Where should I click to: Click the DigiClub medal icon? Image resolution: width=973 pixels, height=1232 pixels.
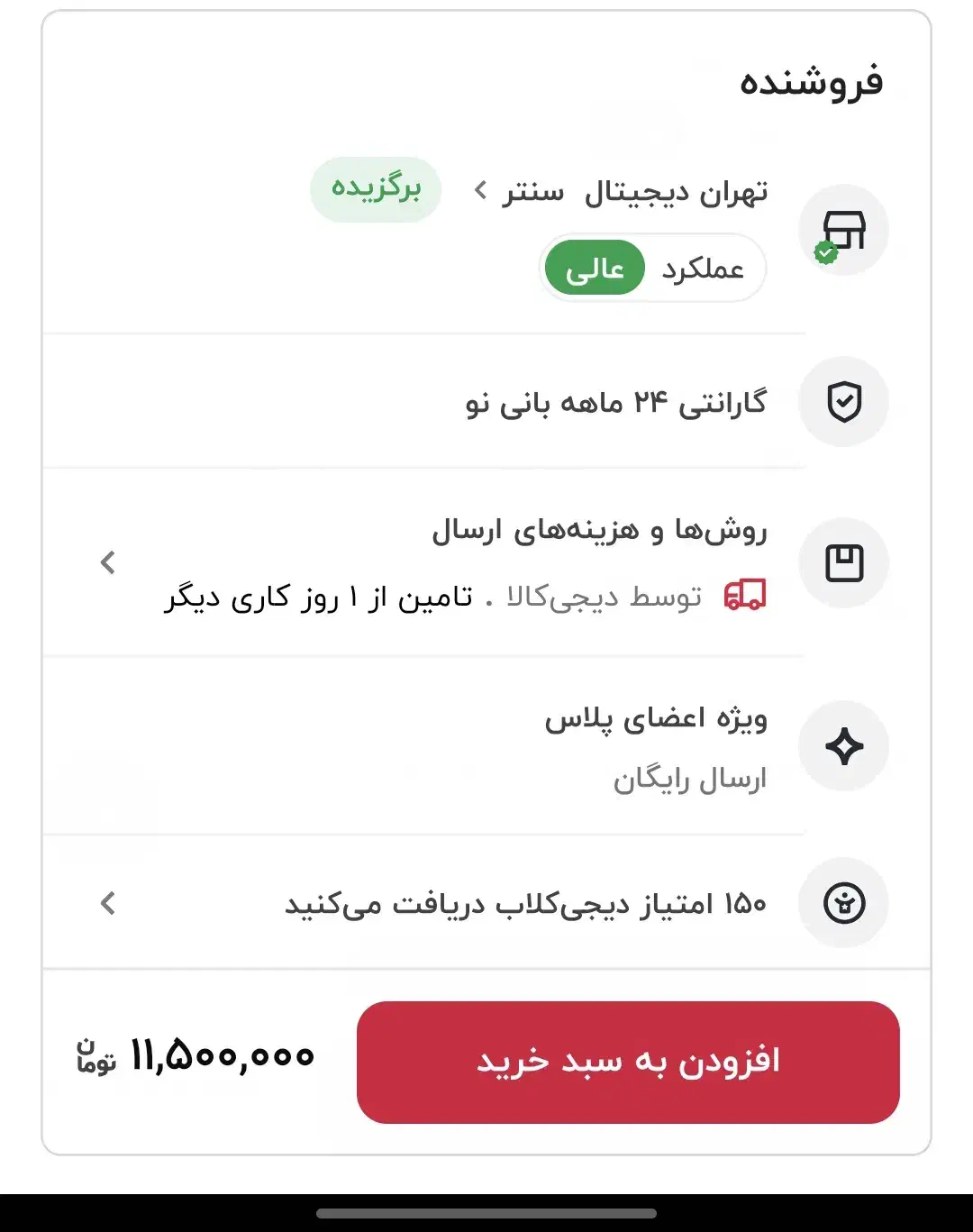click(843, 902)
